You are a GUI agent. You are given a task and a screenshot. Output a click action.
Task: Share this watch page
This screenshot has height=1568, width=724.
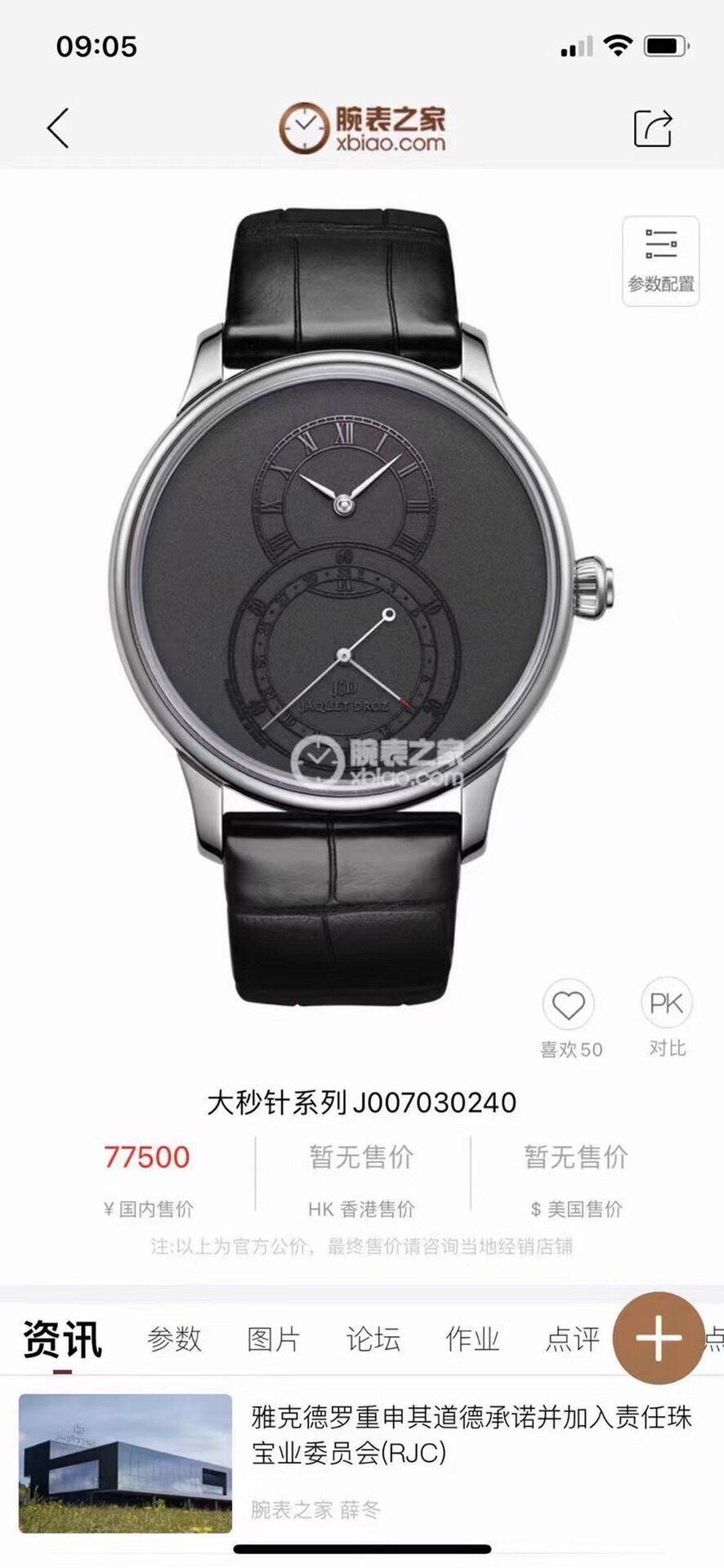pyautogui.click(x=653, y=128)
